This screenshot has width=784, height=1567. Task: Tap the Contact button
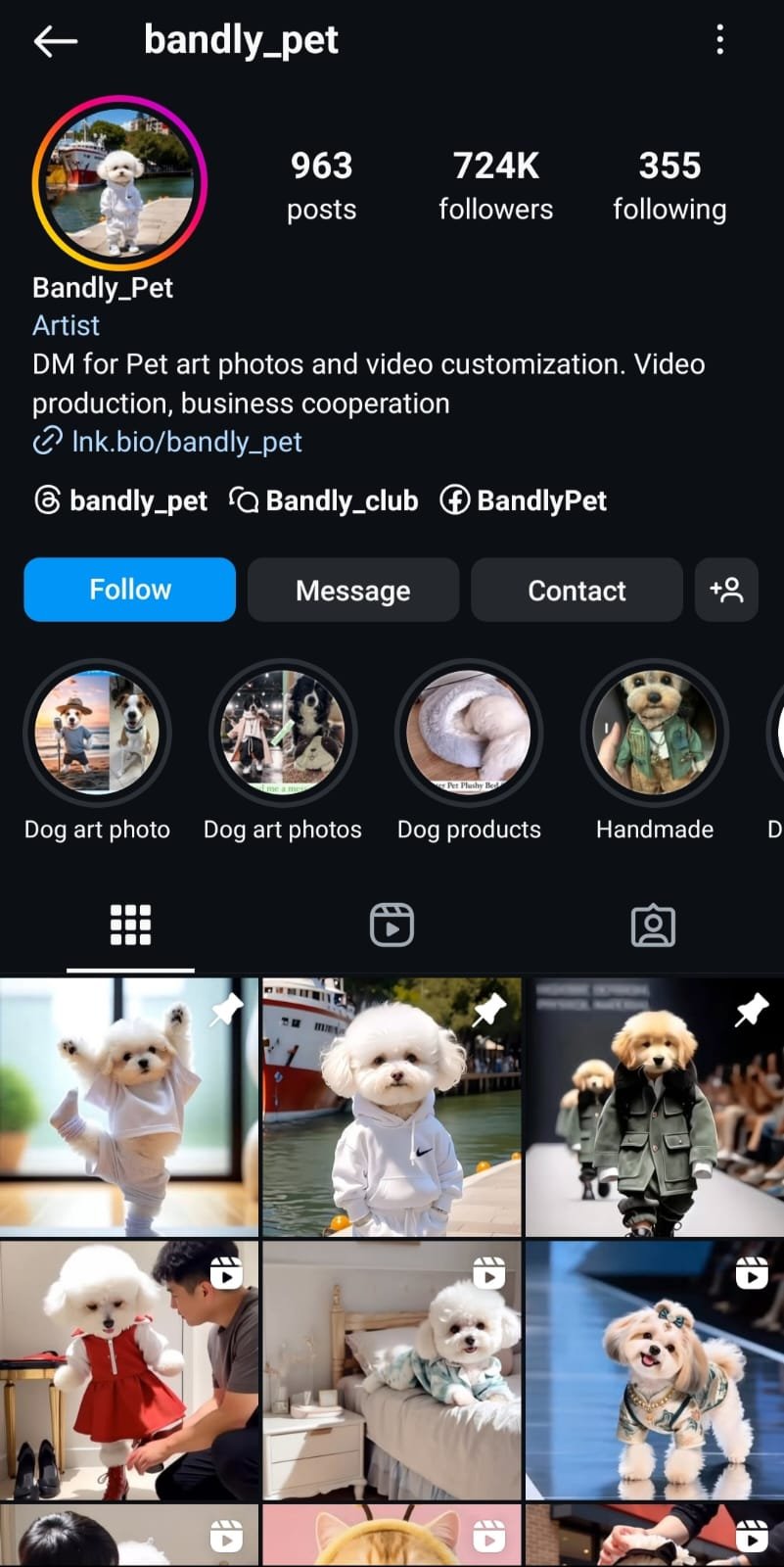pos(576,590)
